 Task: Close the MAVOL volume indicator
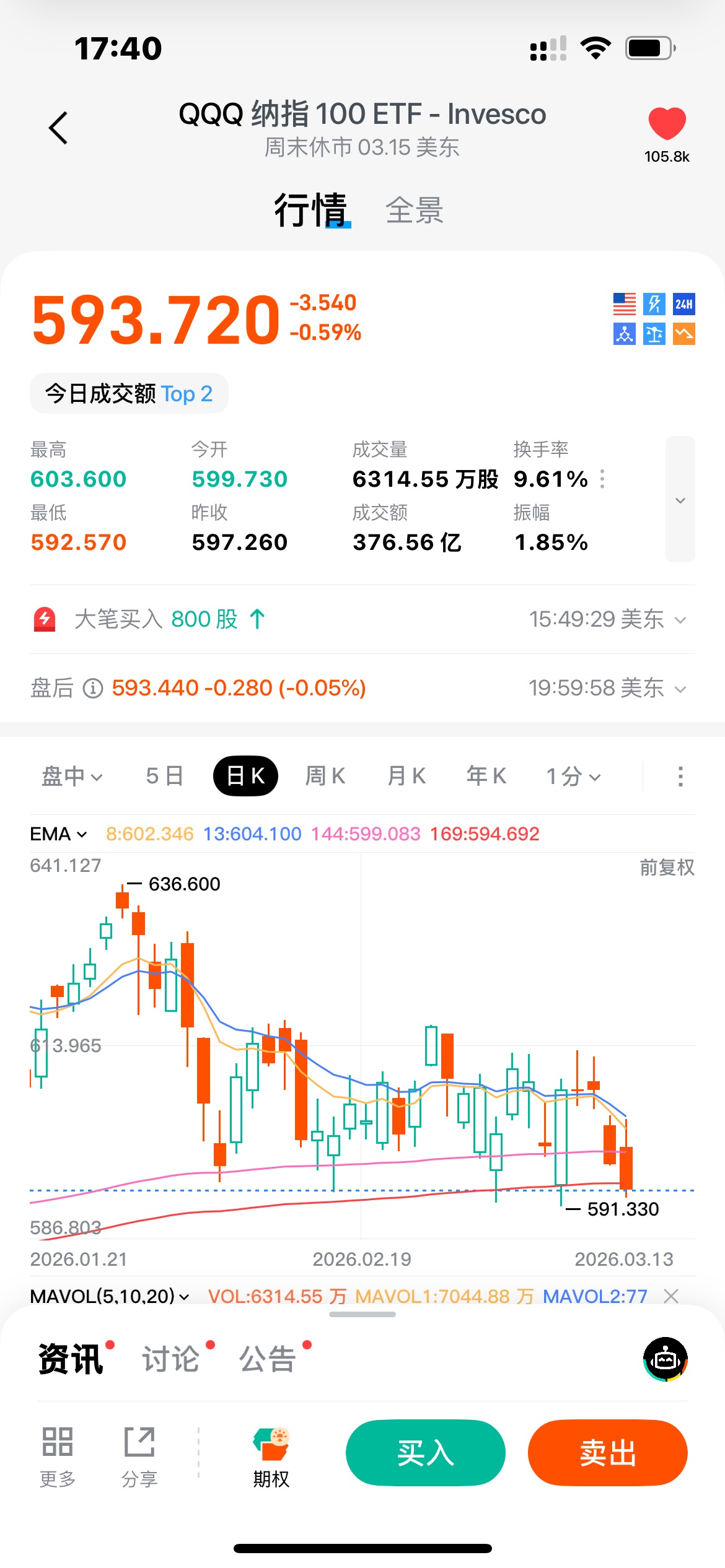(x=671, y=1296)
